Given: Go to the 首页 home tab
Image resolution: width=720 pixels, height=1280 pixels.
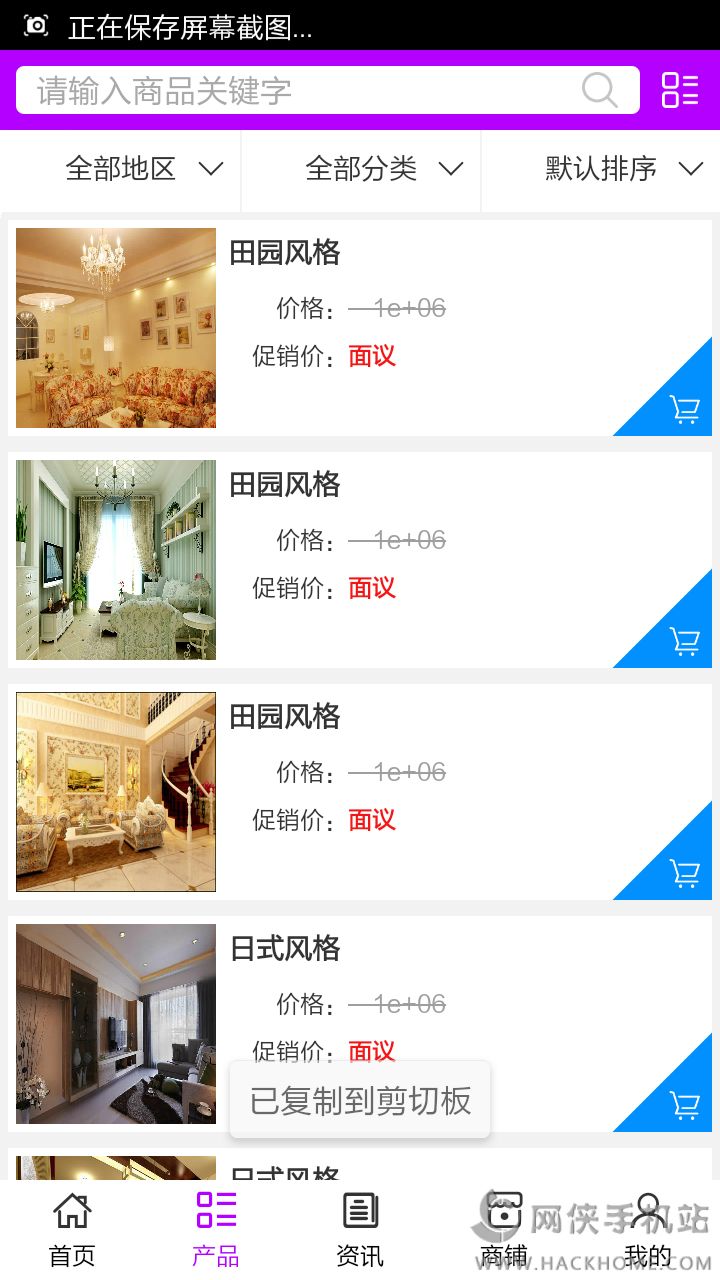Looking at the screenshot, I should [72, 1230].
